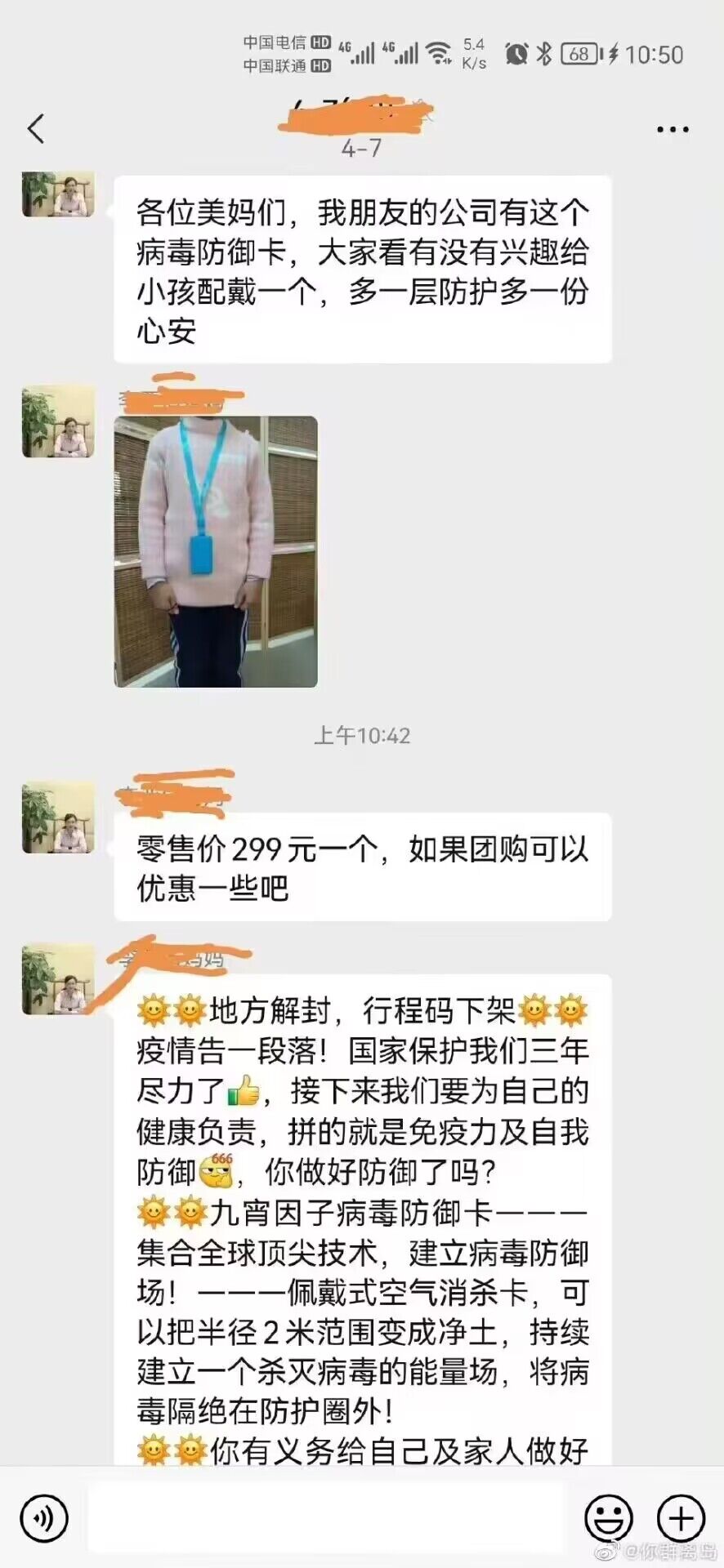Open the emoji picker
Viewport: 724px width, 1568px height.
point(609,1519)
